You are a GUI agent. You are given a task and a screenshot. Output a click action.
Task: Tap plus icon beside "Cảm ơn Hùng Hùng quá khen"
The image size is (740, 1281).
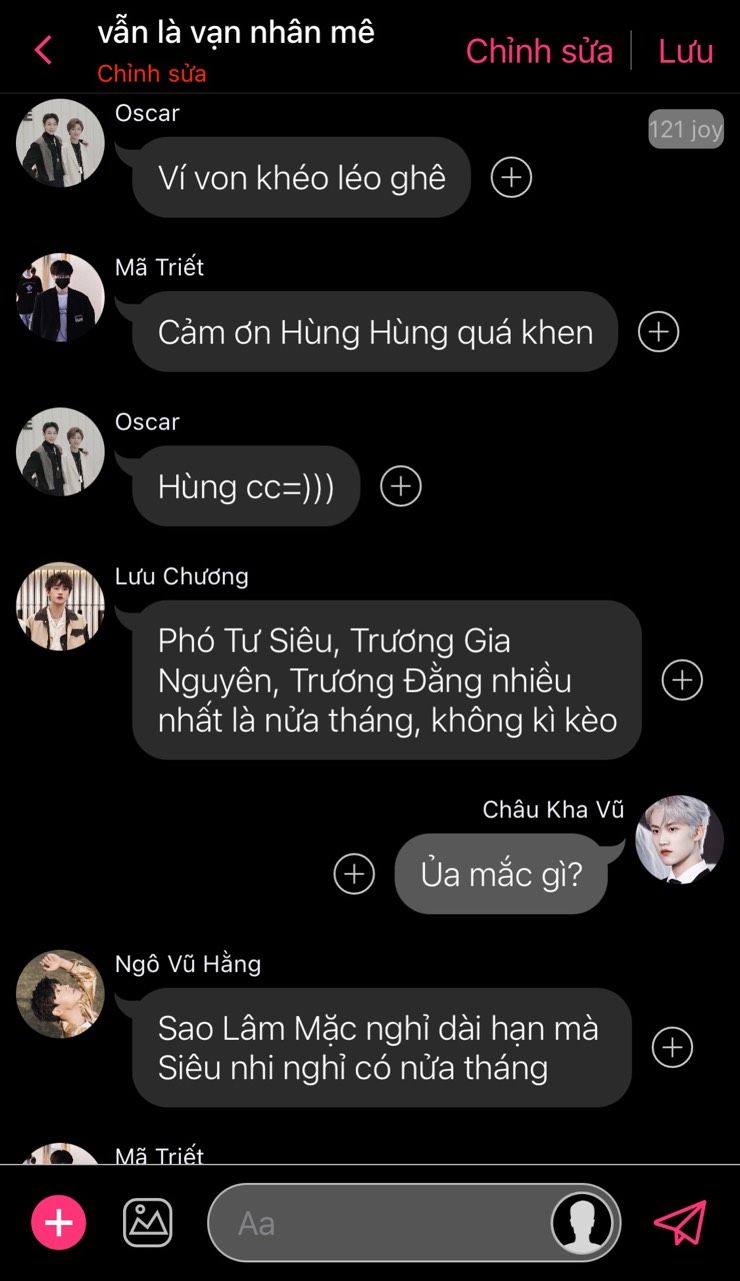coord(658,331)
